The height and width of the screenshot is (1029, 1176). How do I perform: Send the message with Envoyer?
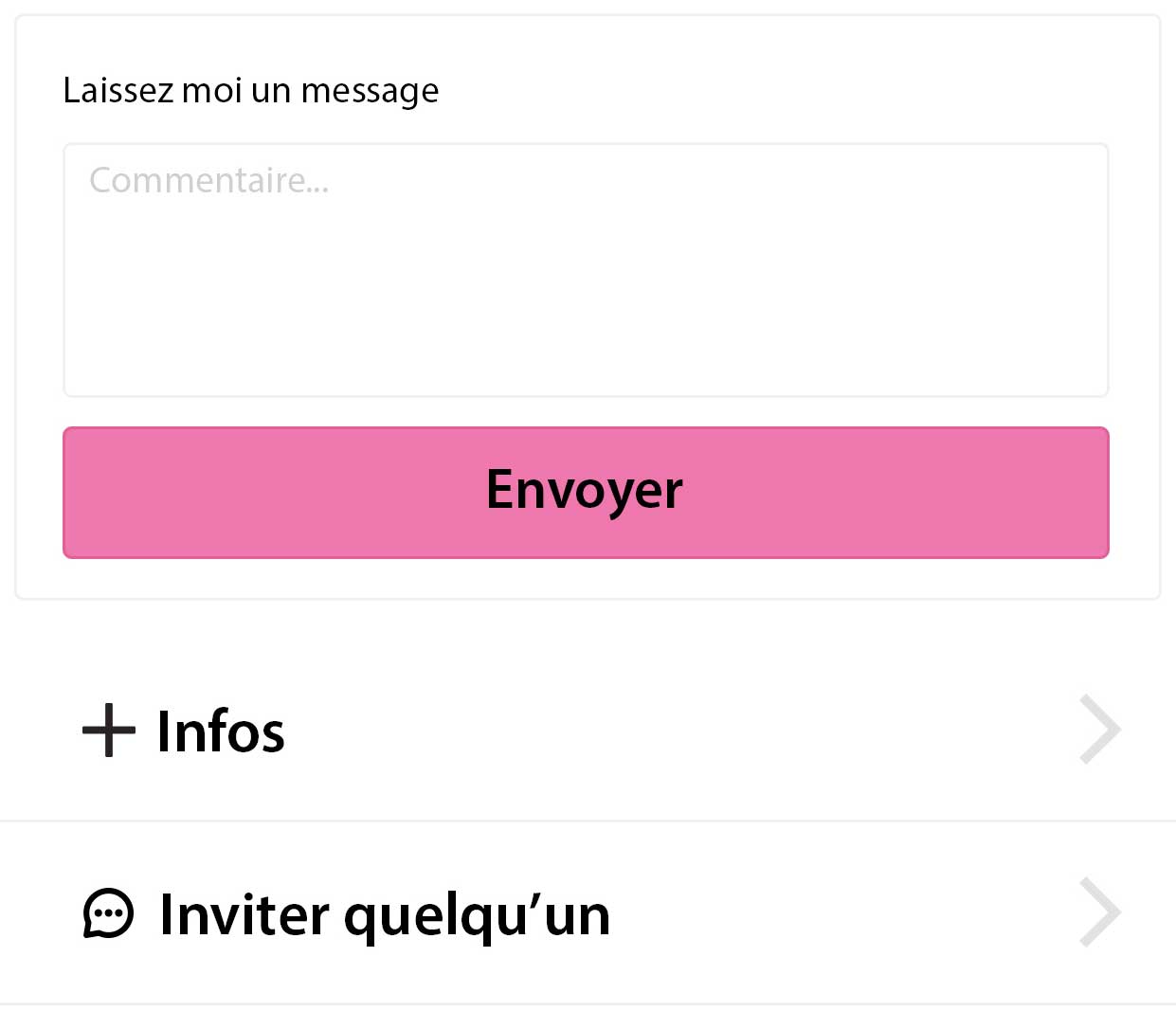tap(586, 492)
